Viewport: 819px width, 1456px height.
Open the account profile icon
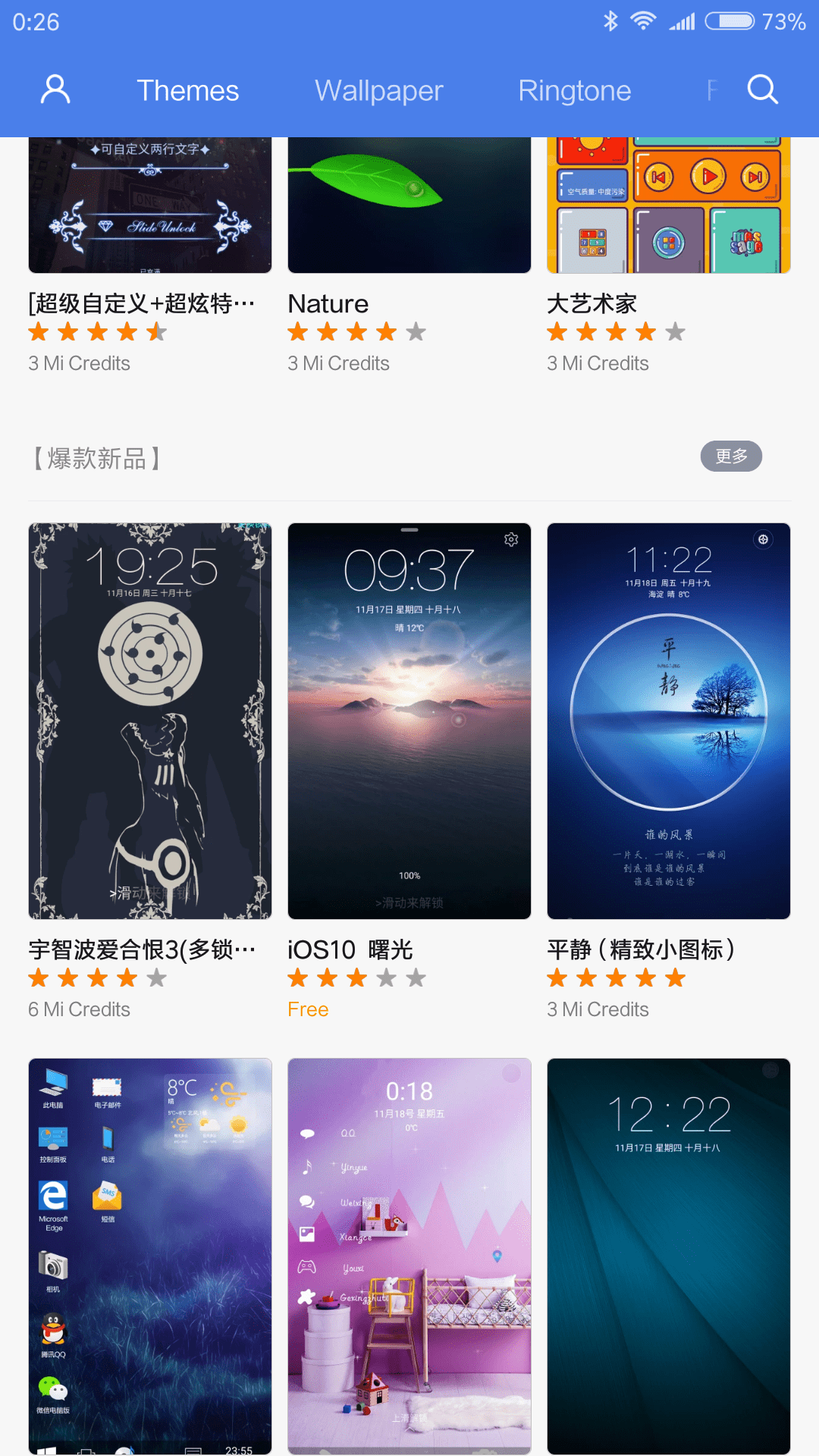55,89
